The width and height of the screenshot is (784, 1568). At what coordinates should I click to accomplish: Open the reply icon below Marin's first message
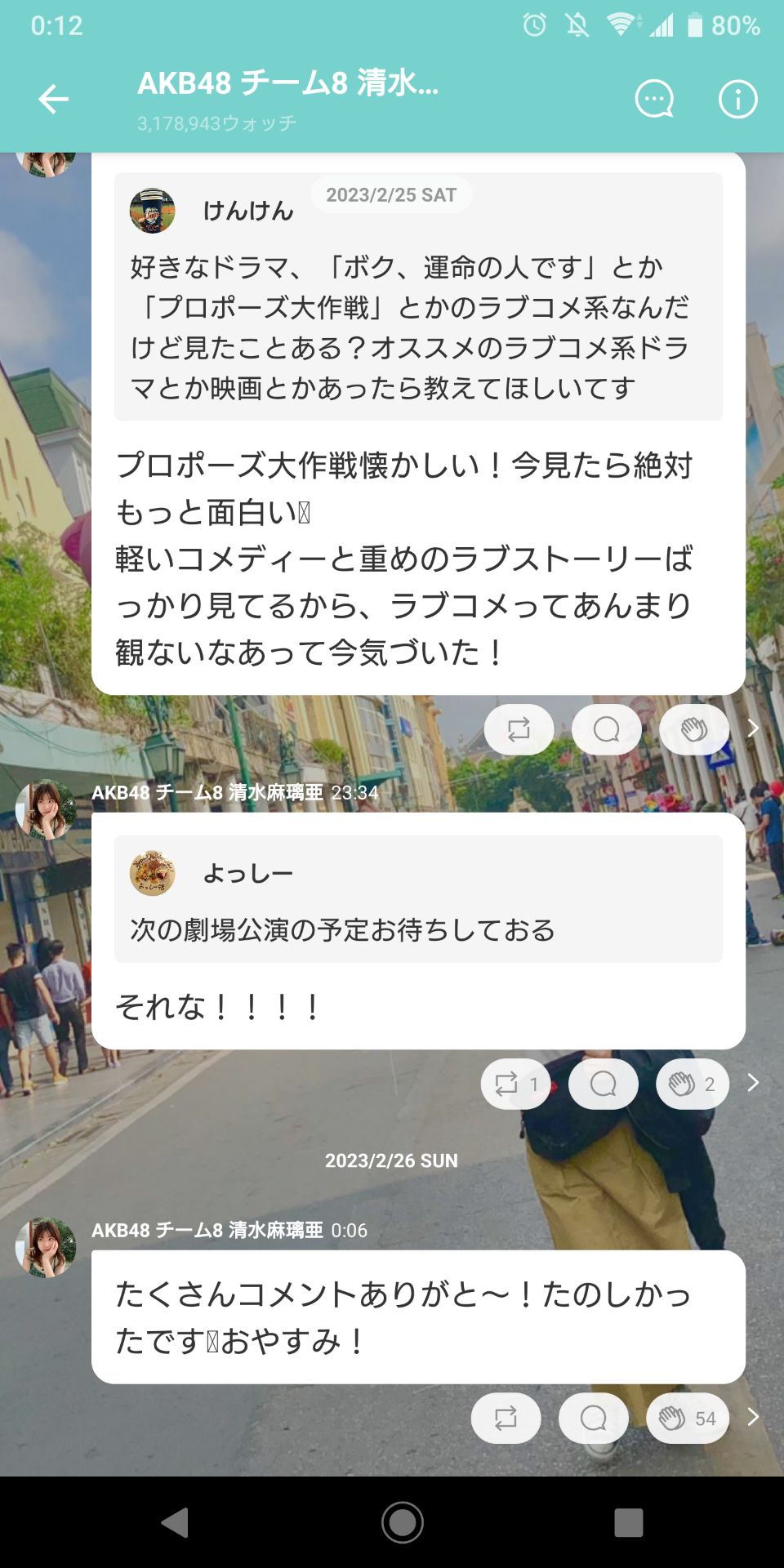(606, 728)
